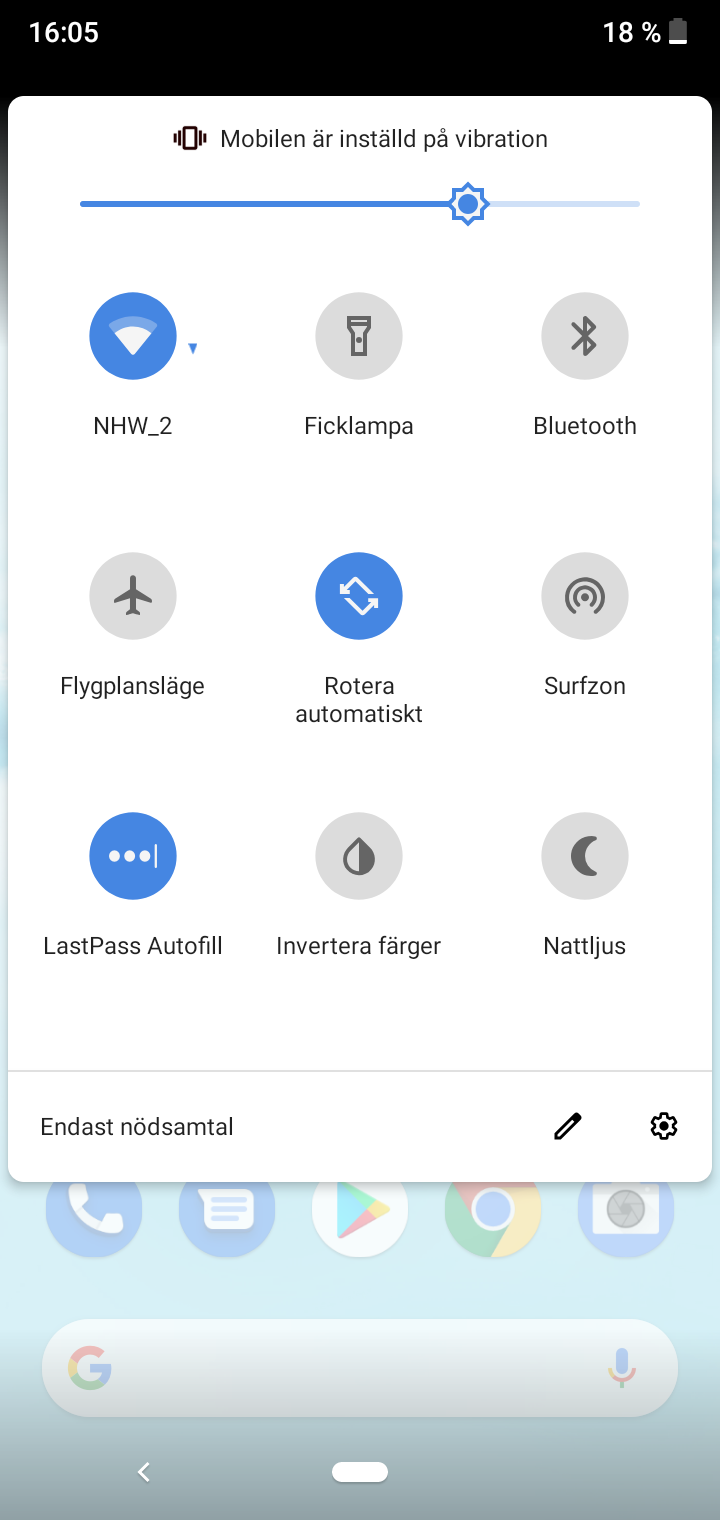Tap the home pill in the navigation bar
720x1520 pixels.
click(360, 1472)
